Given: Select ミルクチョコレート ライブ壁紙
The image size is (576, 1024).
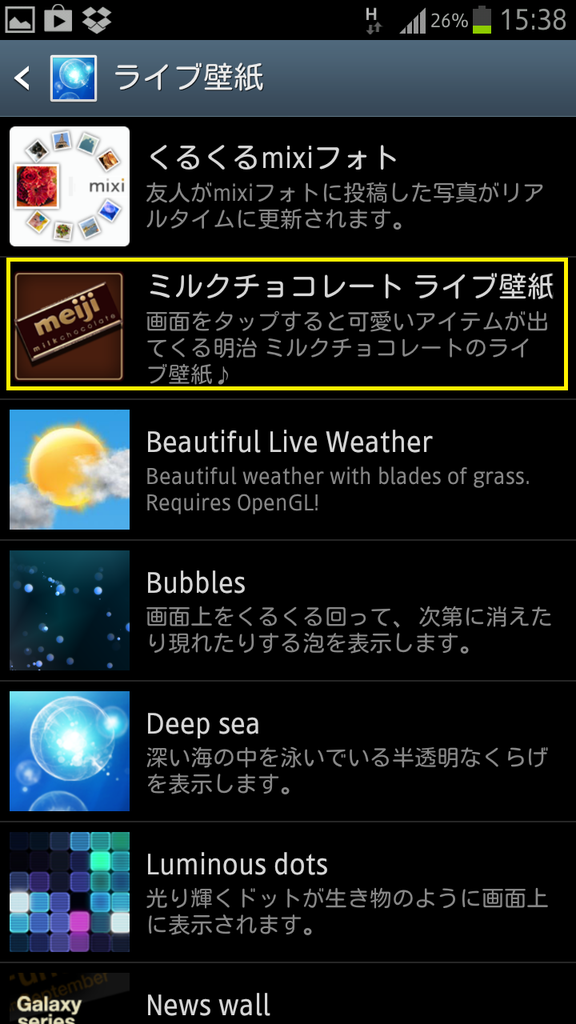Looking at the screenshot, I should click(x=288, y=327).
